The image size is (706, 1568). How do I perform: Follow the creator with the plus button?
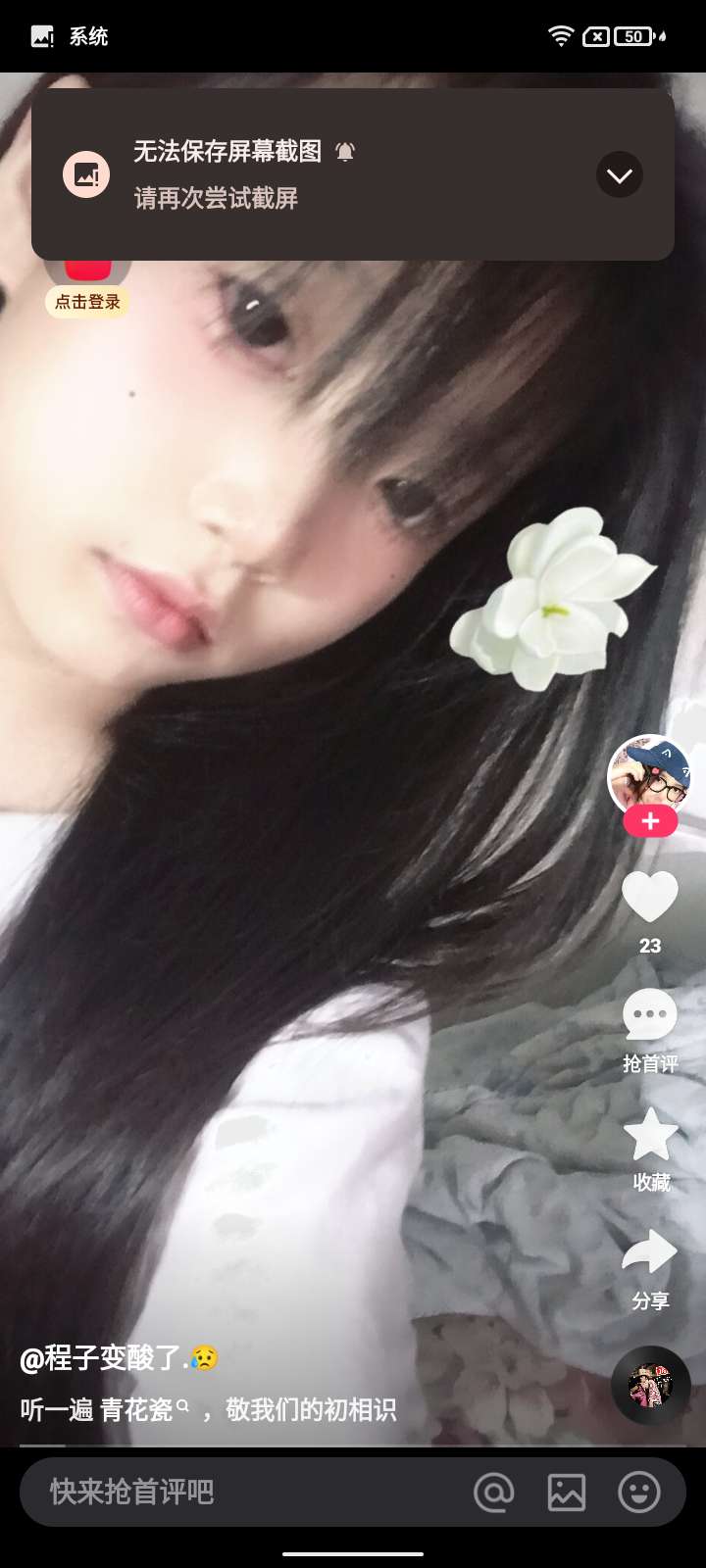650,821
